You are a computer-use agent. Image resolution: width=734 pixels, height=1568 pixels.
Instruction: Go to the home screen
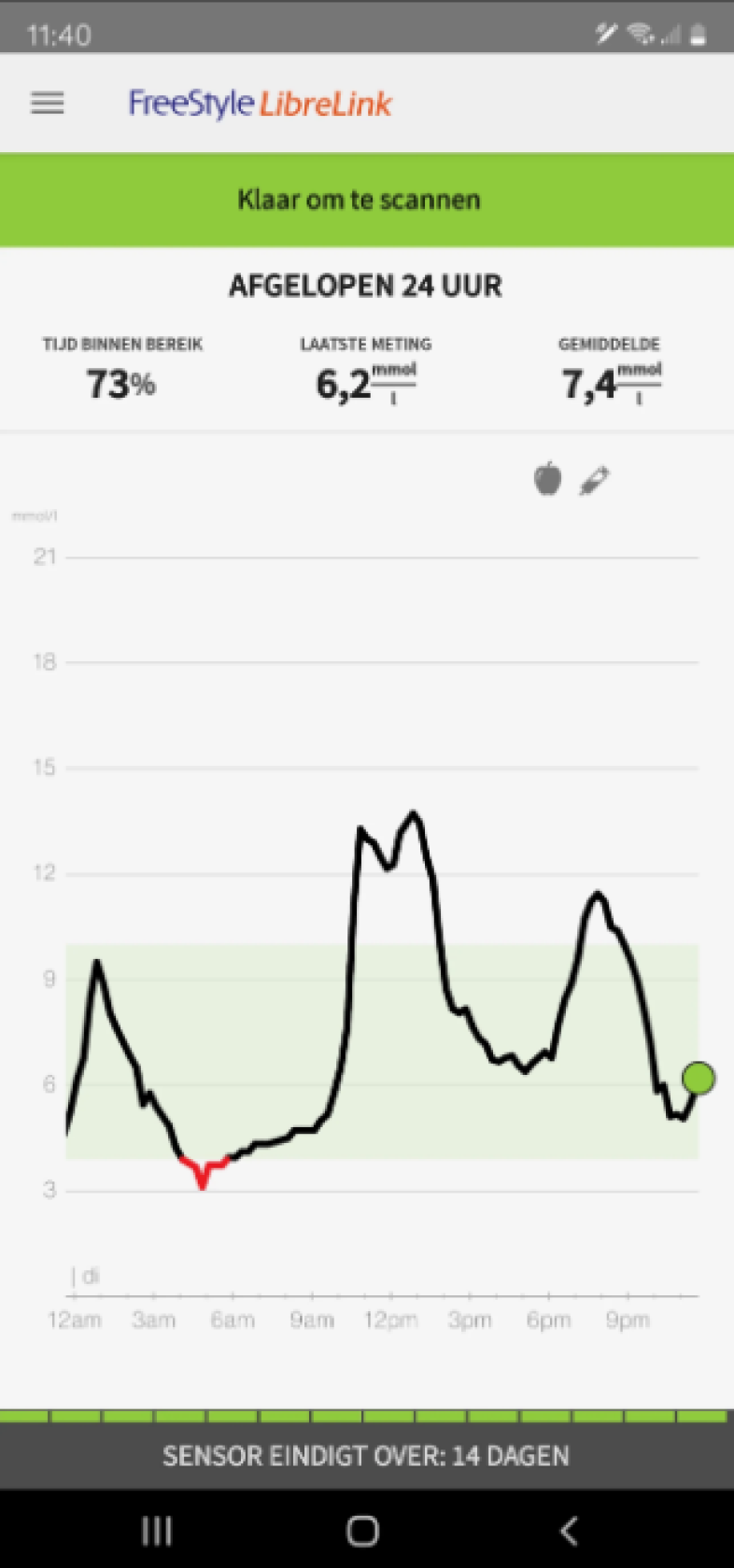pos(362,1531)
